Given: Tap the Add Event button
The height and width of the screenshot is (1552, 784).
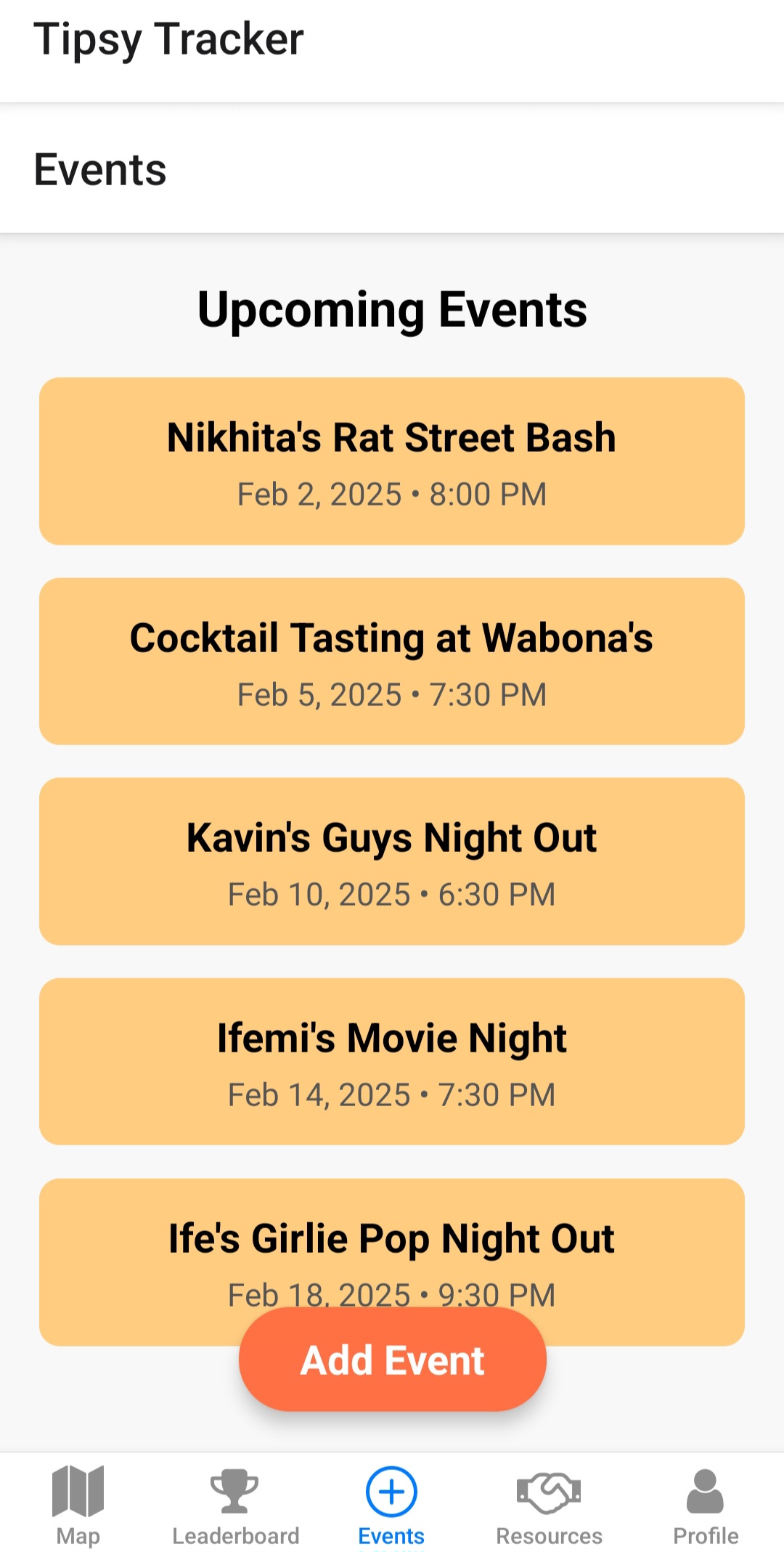Looking at the screenshot, I should [x=392, y=1360].
